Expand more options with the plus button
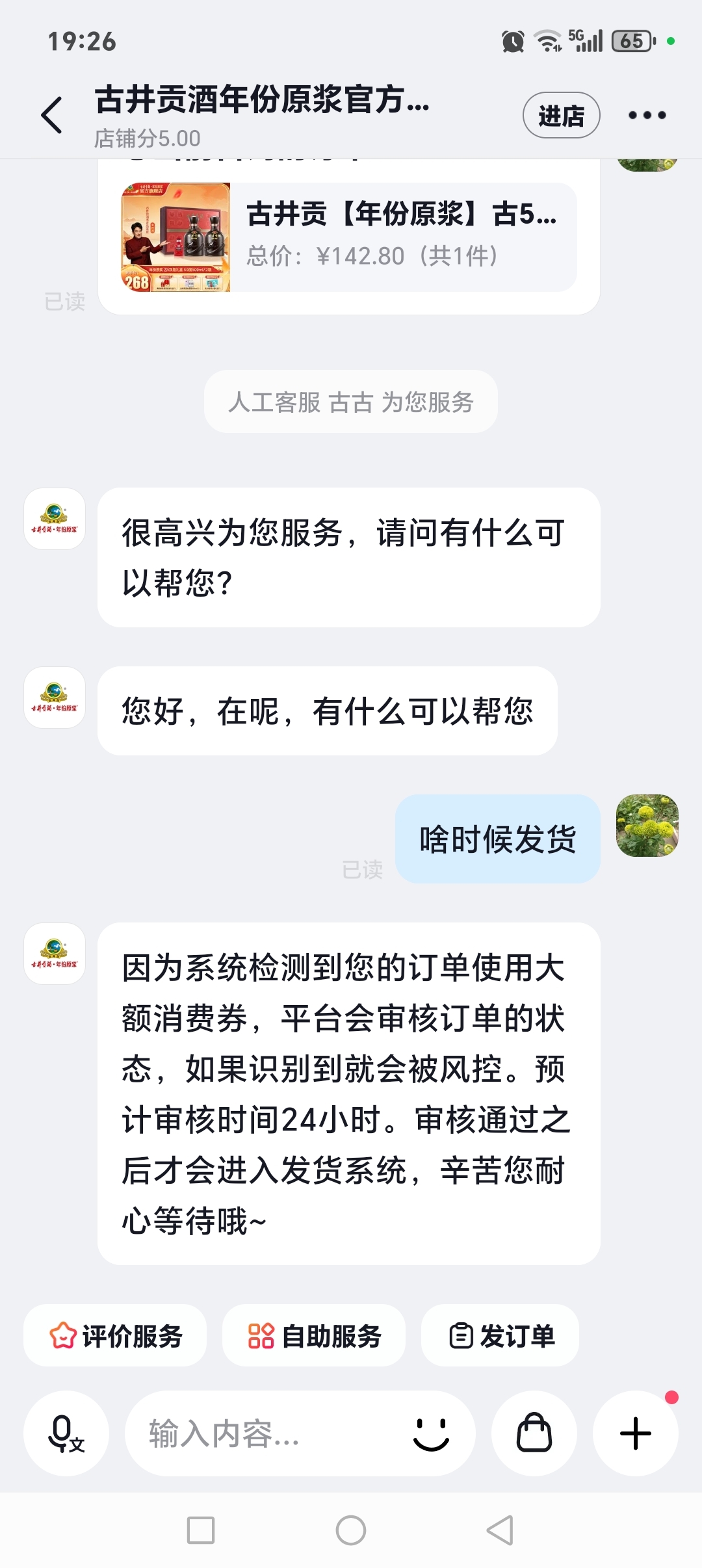702x1568 pixels. [636, 1433]
